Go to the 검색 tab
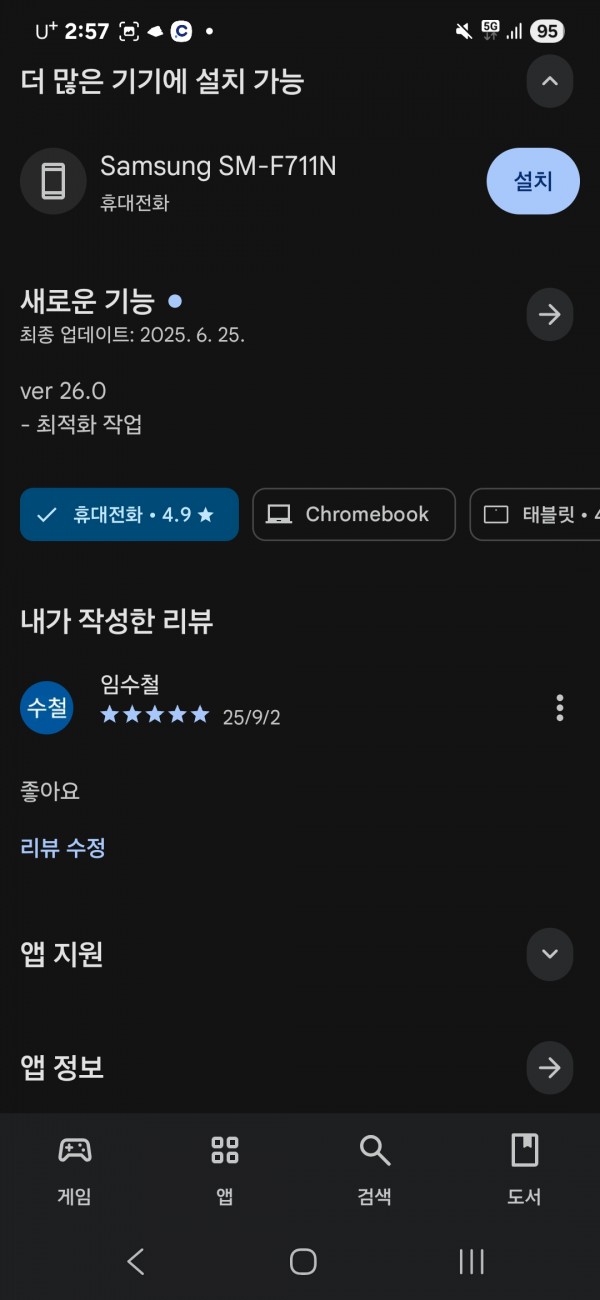 375,1168
